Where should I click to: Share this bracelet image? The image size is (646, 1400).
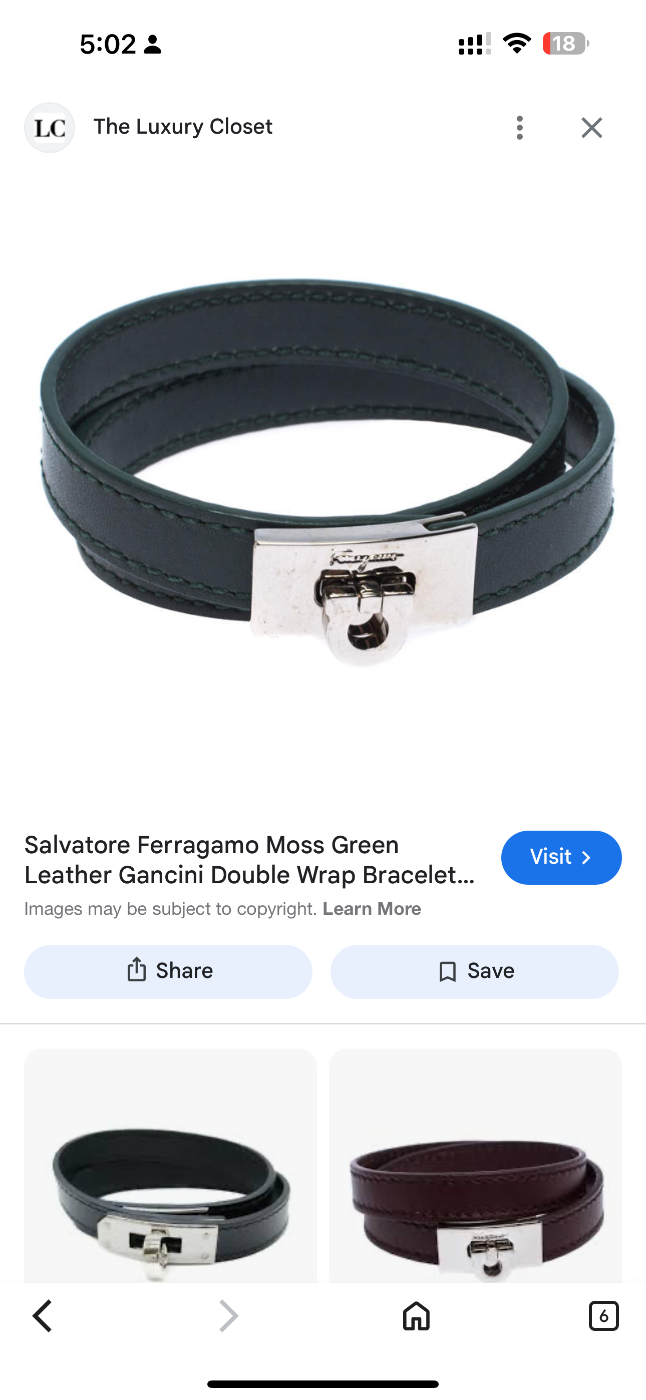[x=168, y=971]
